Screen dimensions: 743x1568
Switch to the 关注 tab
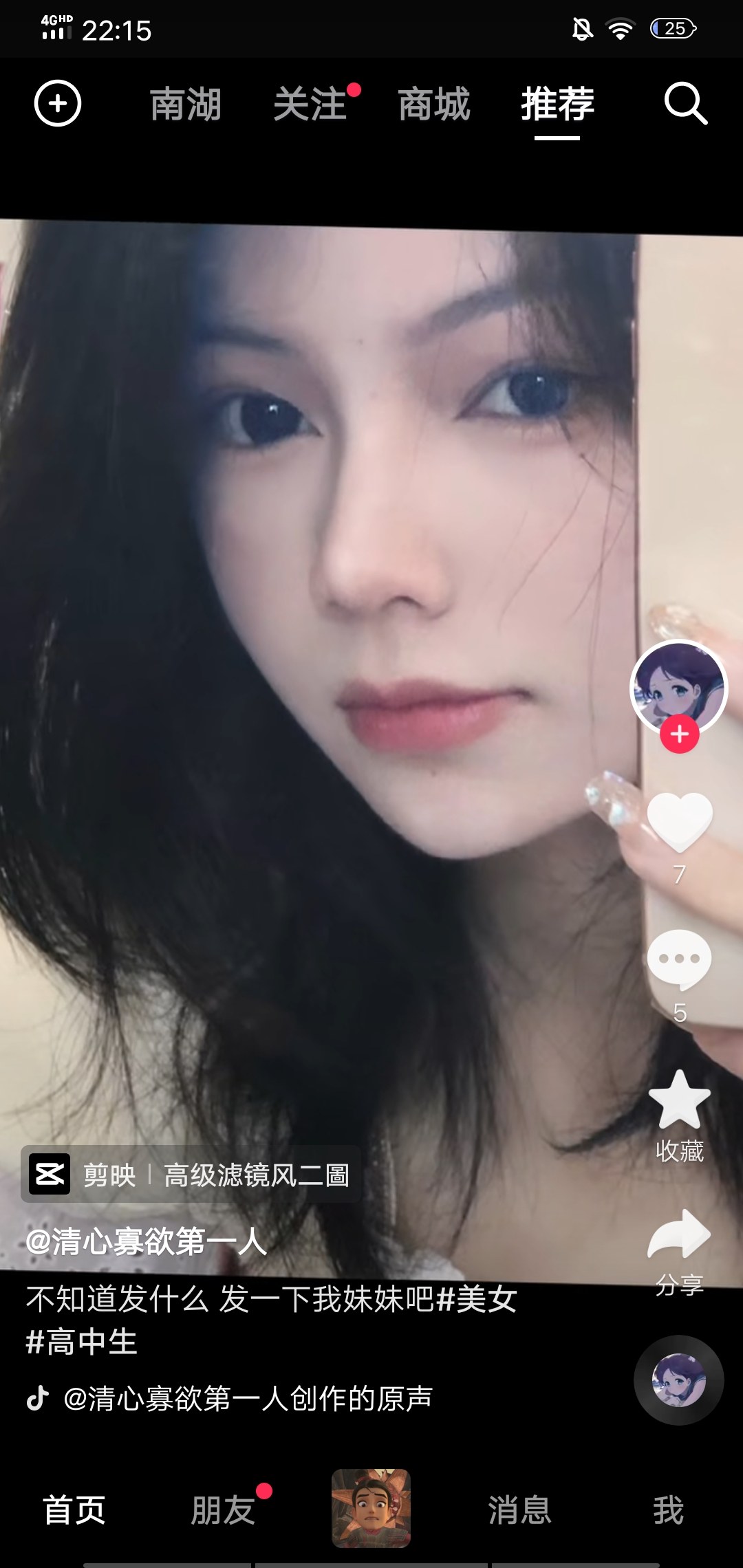[x=311, y=104]
